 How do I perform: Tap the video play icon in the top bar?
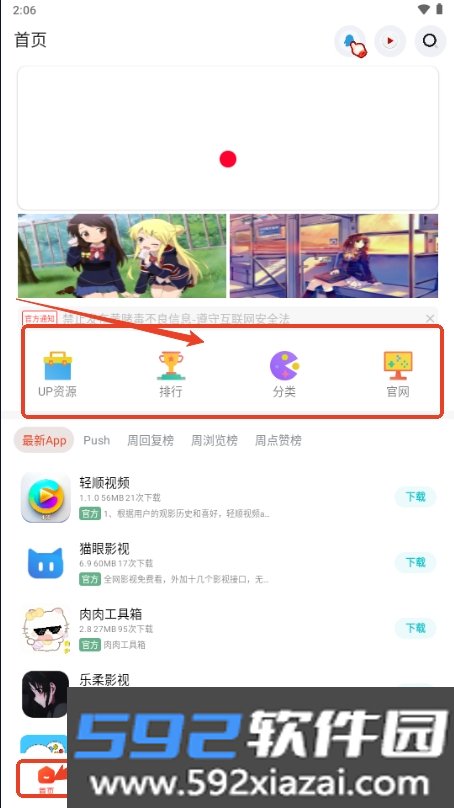tap(390, 41)
